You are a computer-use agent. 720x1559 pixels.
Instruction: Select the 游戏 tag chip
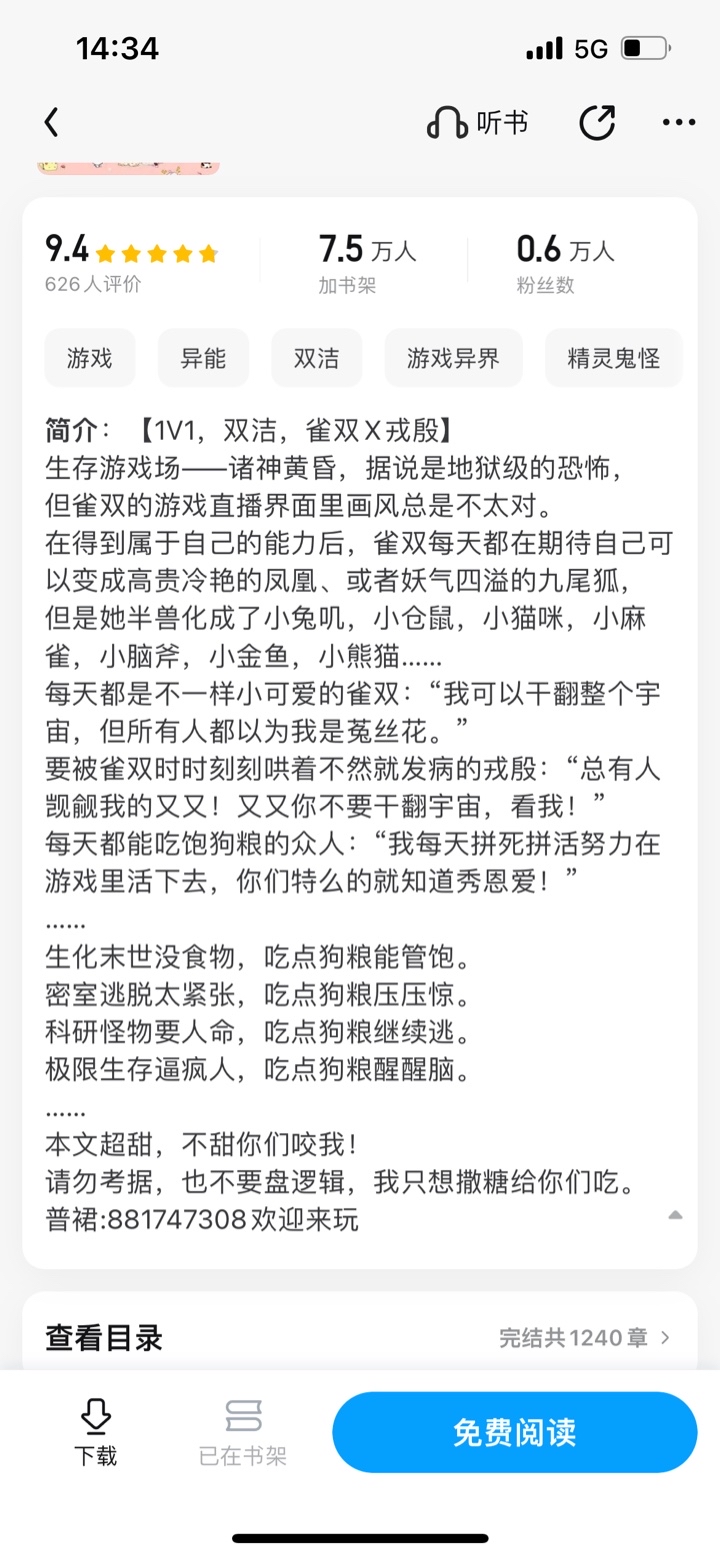(90, 358)
